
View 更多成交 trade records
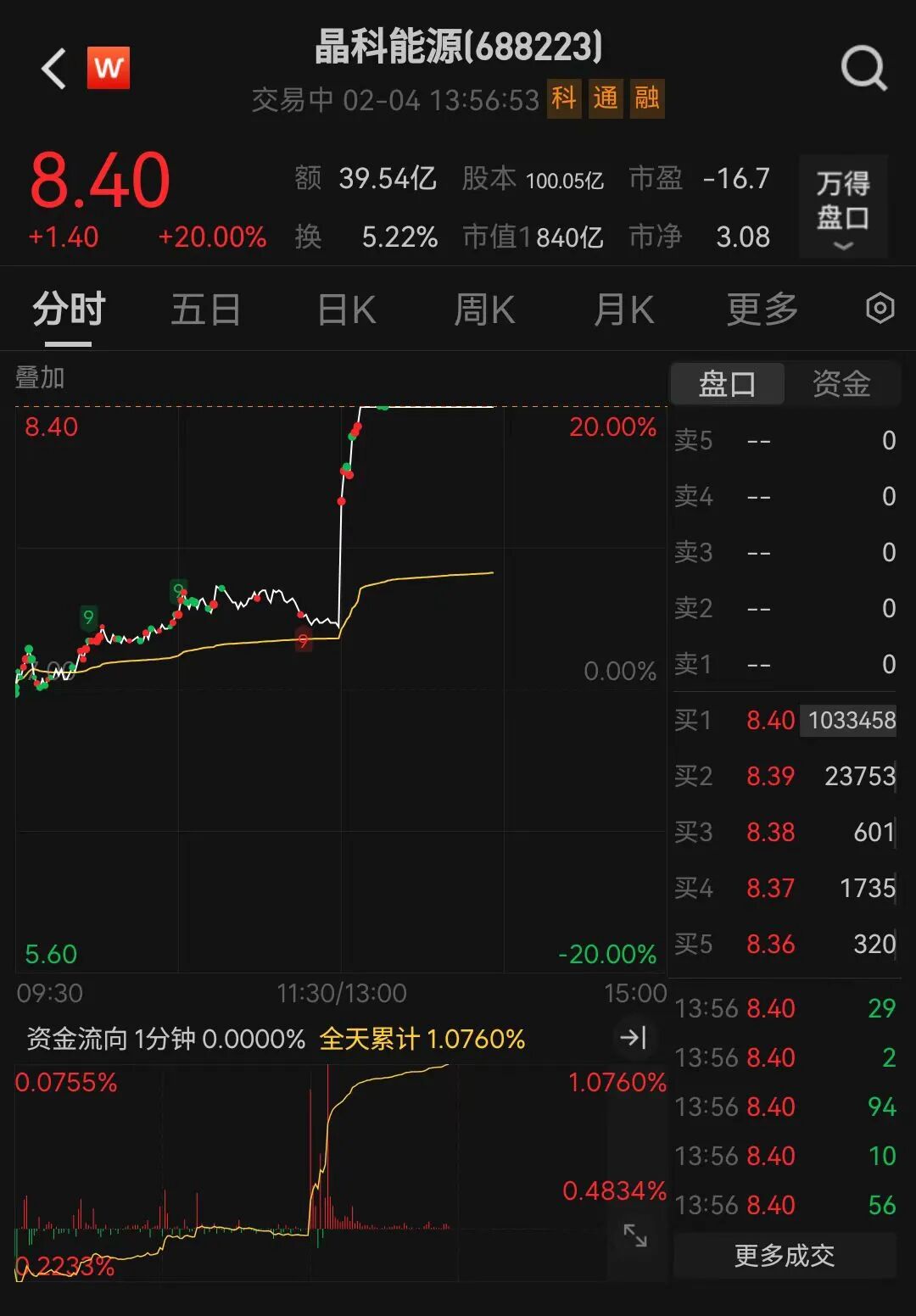pos(784,1255)
